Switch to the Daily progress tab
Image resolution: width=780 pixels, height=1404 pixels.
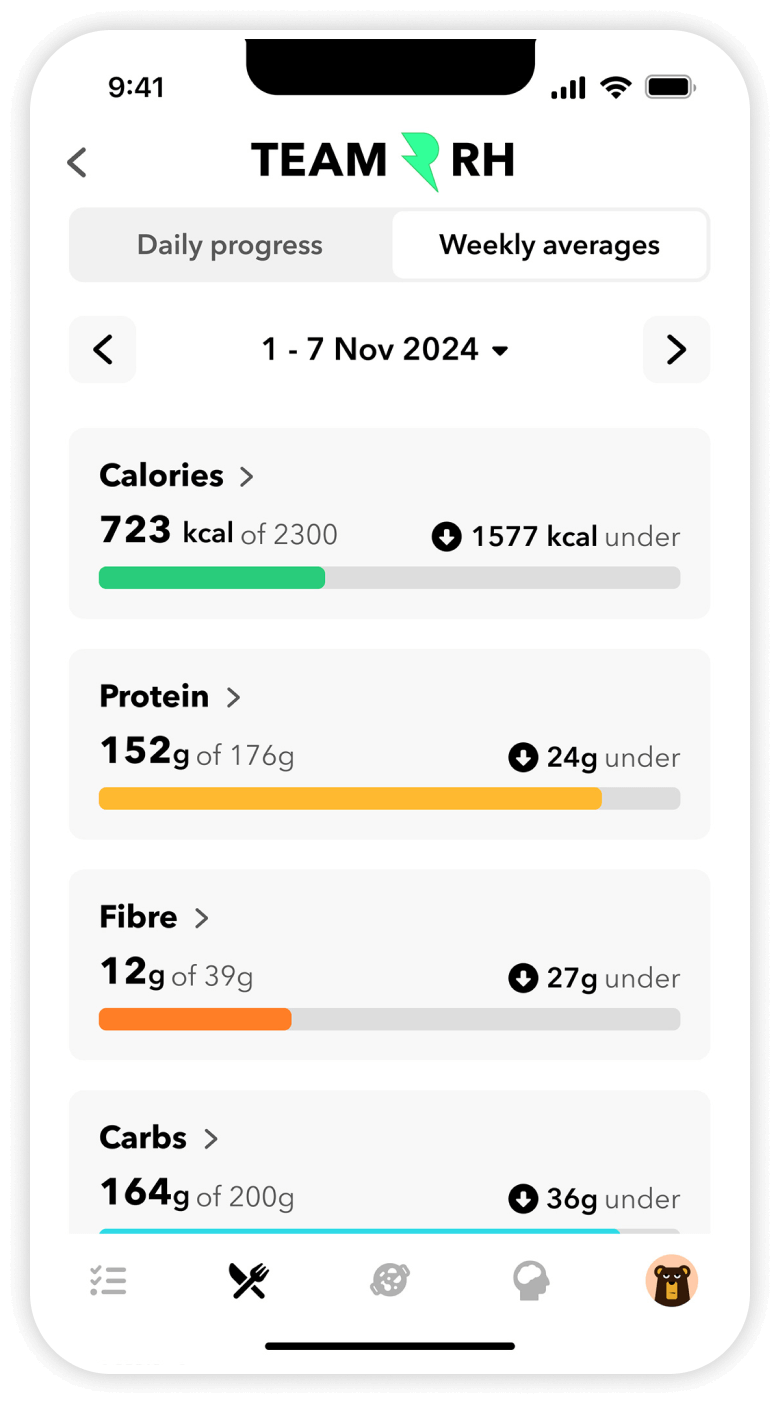coord(230,245)
